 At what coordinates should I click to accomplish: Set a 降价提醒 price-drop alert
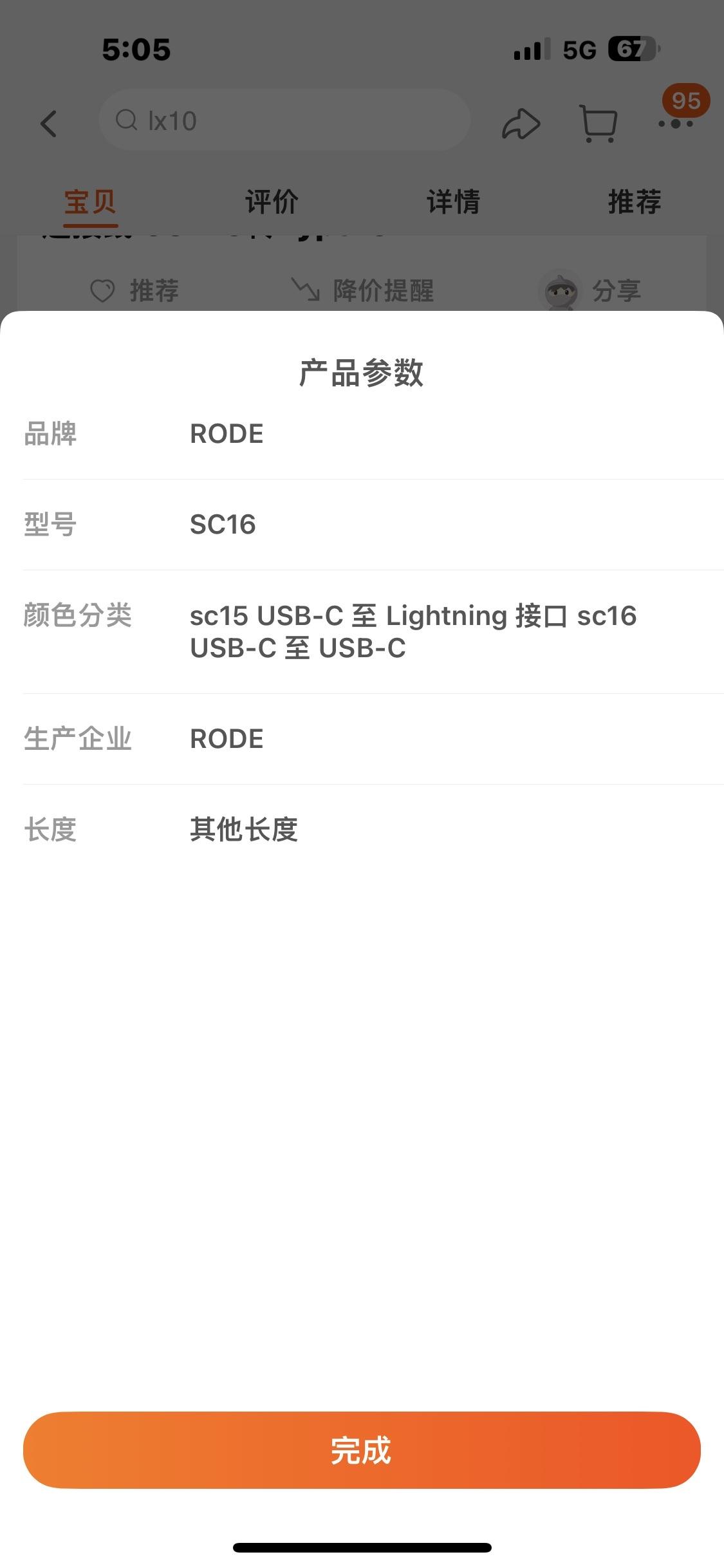[x=363, y=290]
